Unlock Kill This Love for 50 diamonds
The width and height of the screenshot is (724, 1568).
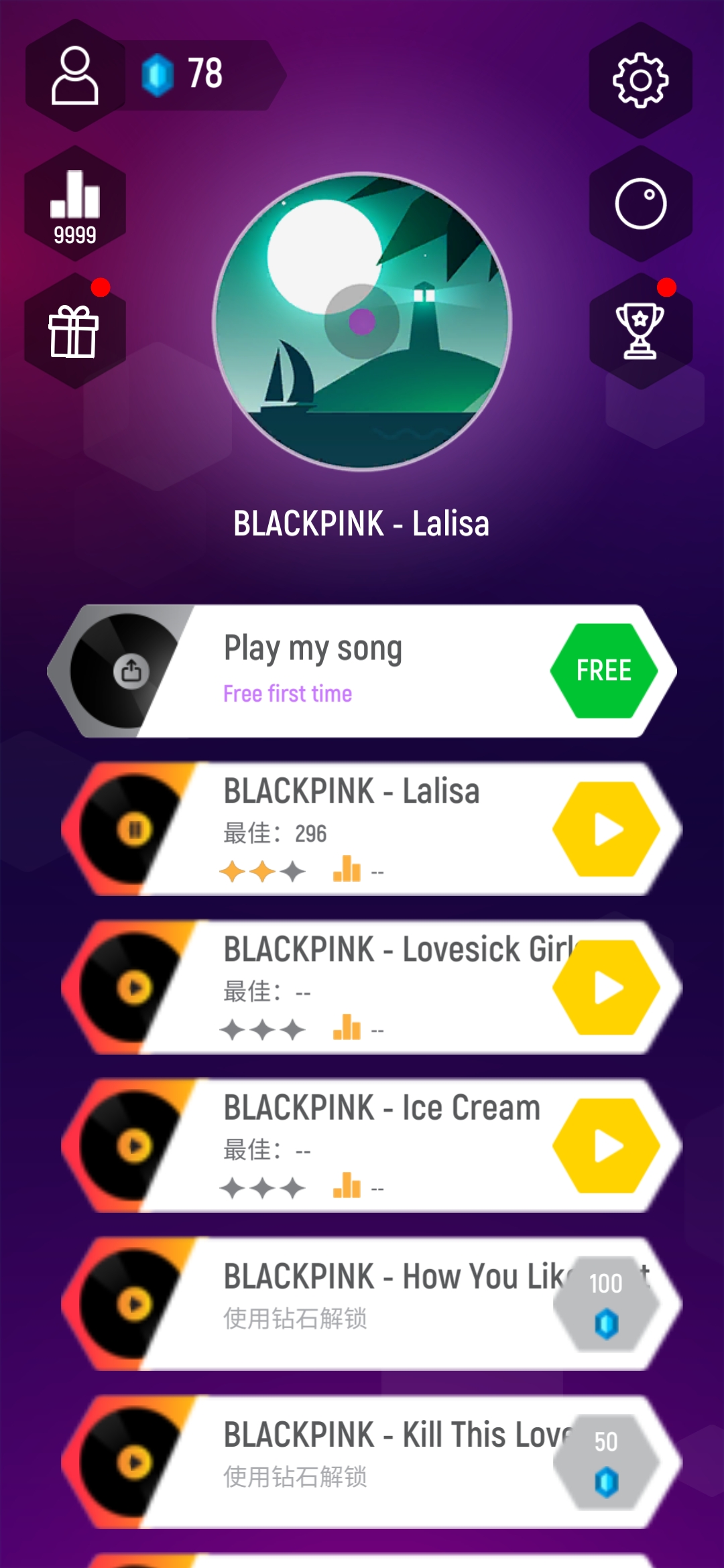click(606, 1461)
